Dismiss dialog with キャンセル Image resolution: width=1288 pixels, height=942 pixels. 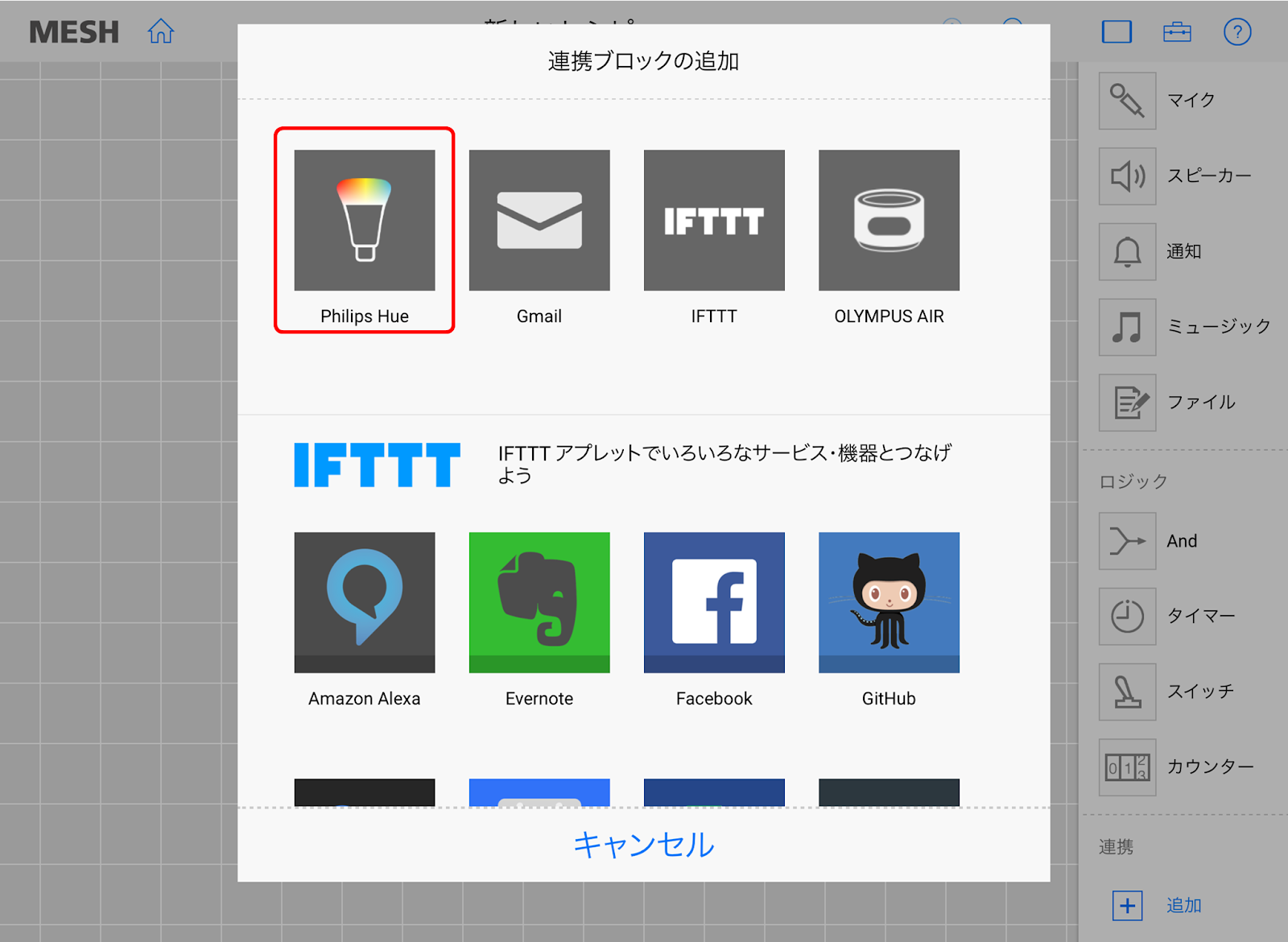coord(643,844)
